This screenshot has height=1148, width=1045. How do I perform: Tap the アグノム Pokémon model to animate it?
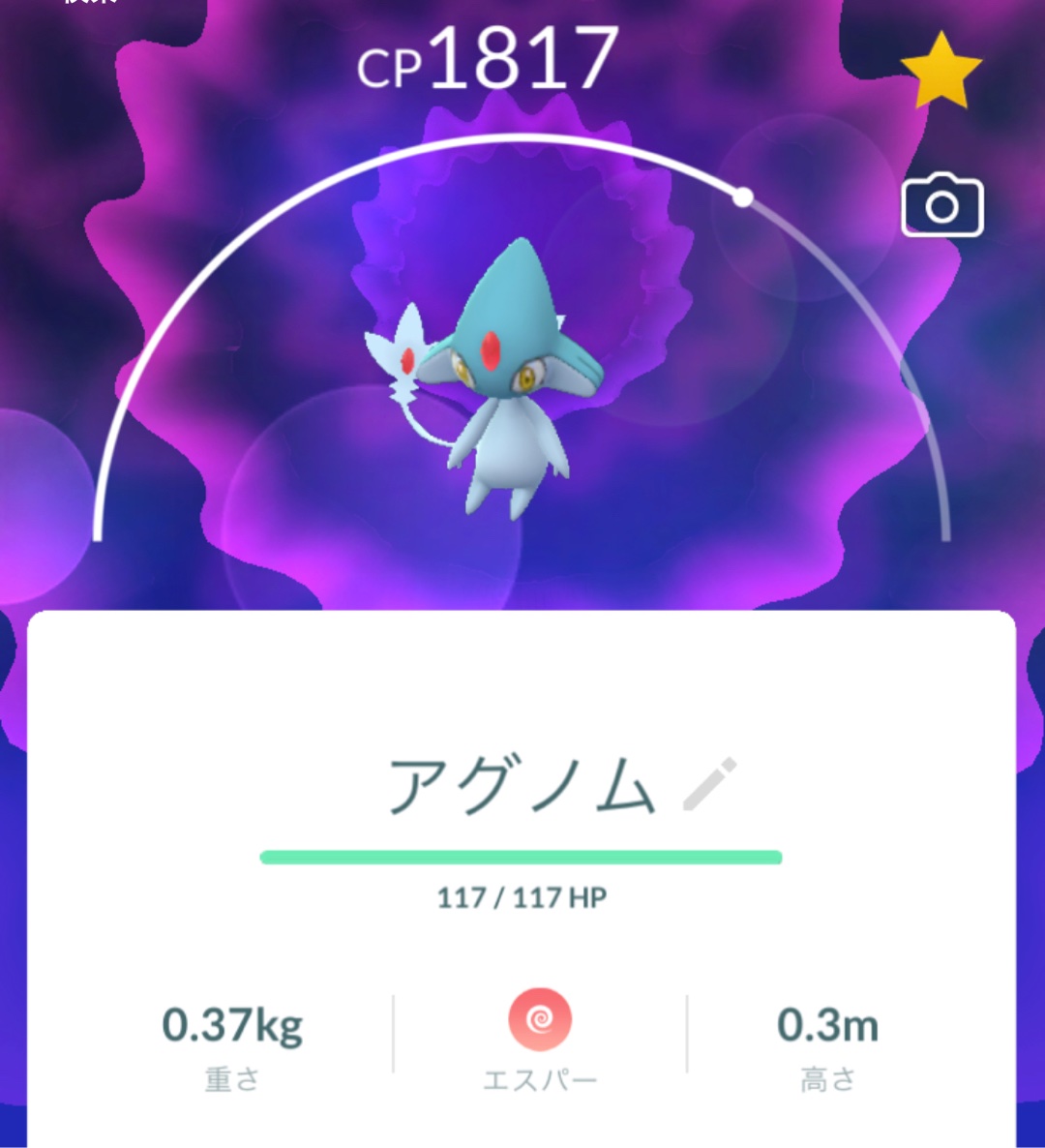pyautogui.click(x=498, y=387)
